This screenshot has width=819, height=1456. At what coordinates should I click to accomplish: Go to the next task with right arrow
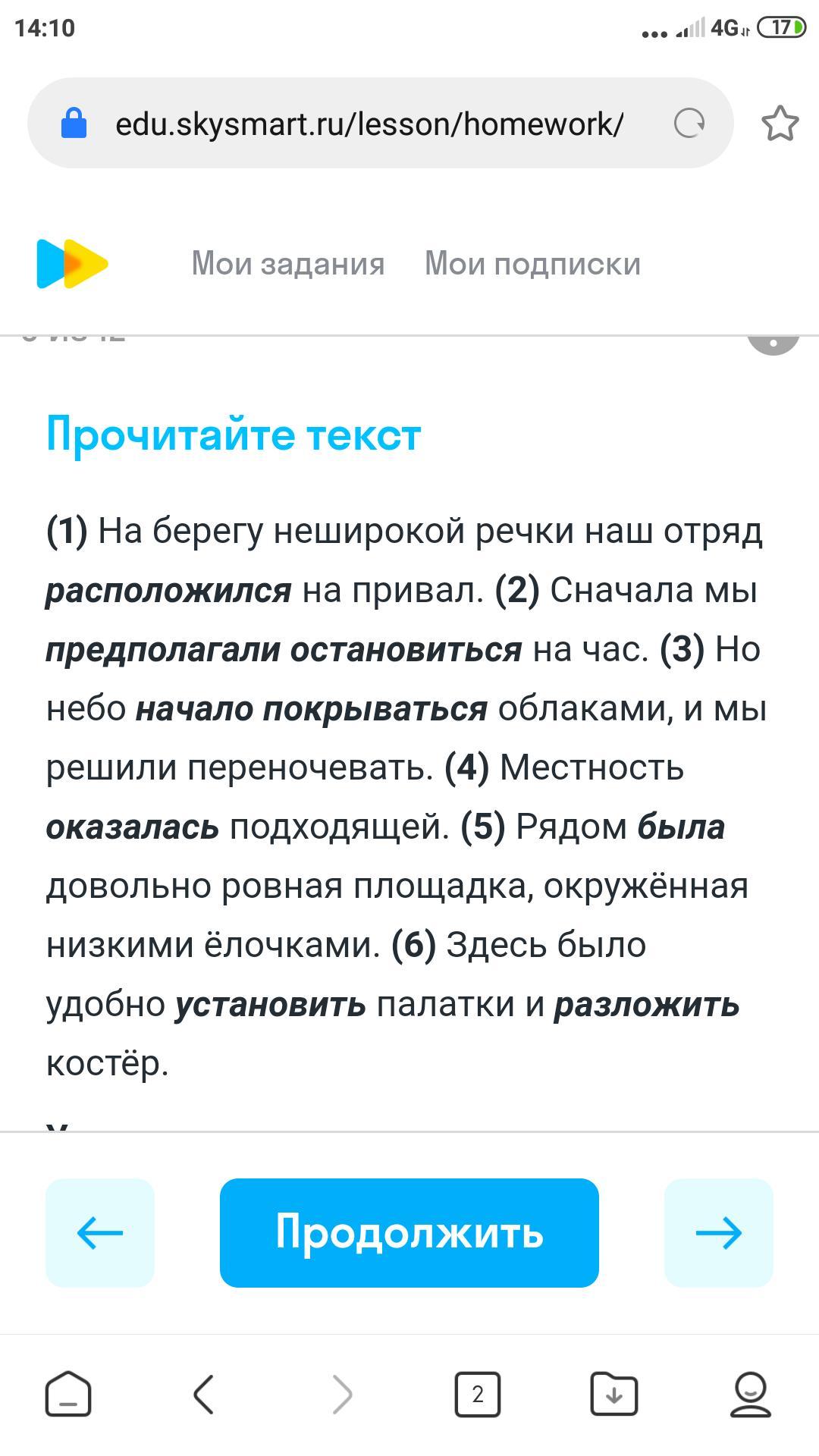[719, 1232]
